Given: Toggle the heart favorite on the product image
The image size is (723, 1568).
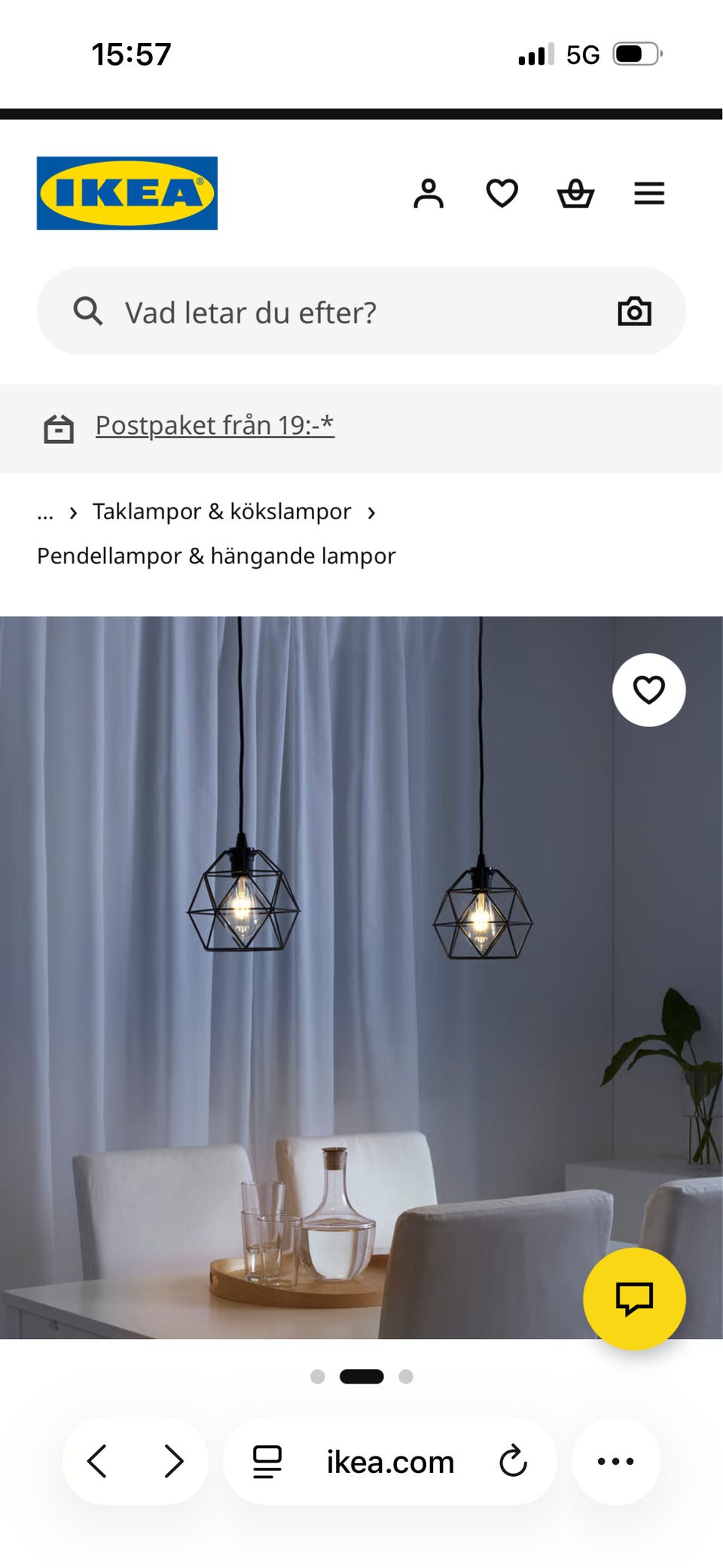Looking at the screenshot, I should pyautogui.click(x=648, y=689).
